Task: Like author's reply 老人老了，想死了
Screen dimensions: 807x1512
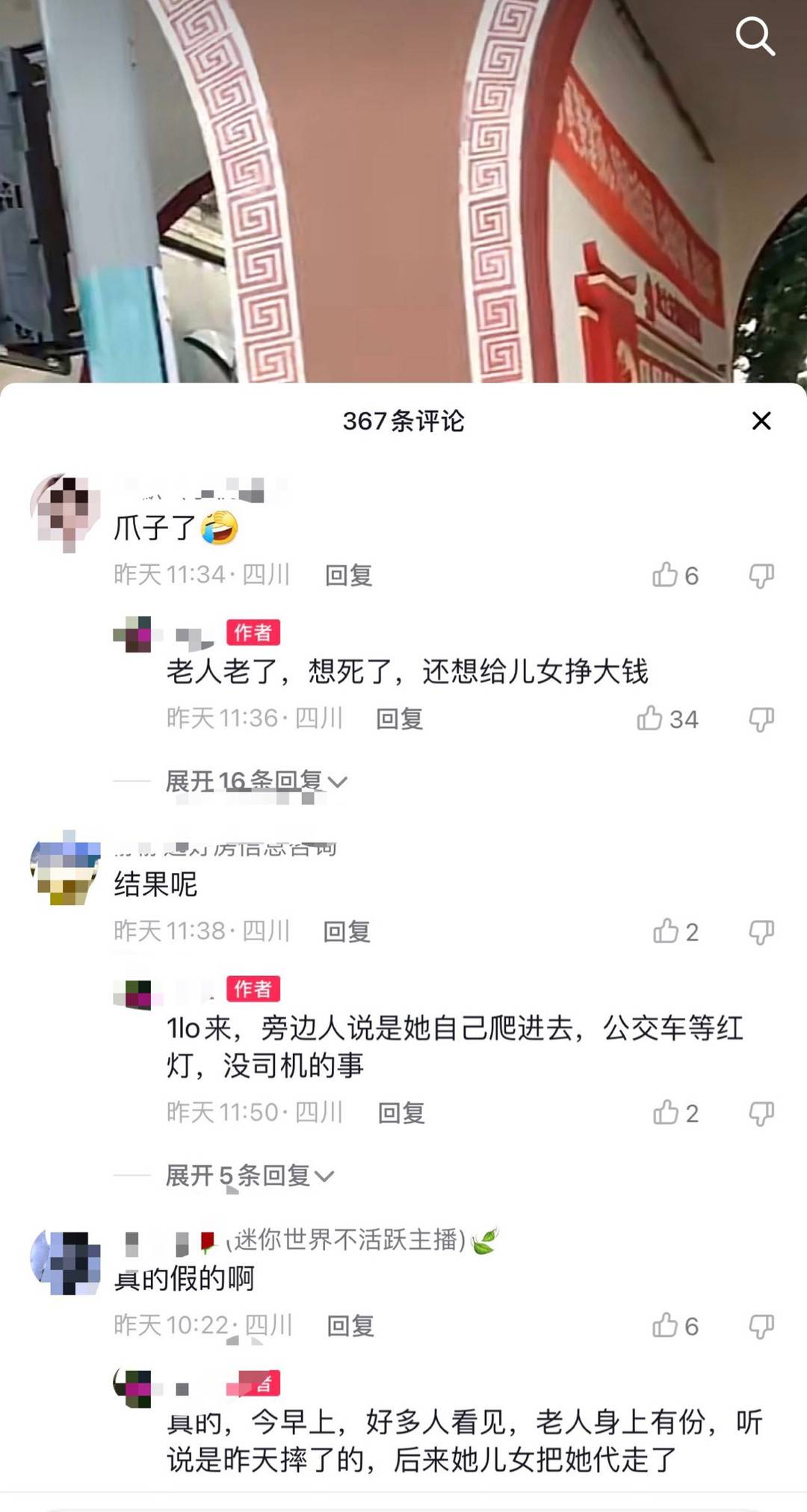Action: click(650, 718)
